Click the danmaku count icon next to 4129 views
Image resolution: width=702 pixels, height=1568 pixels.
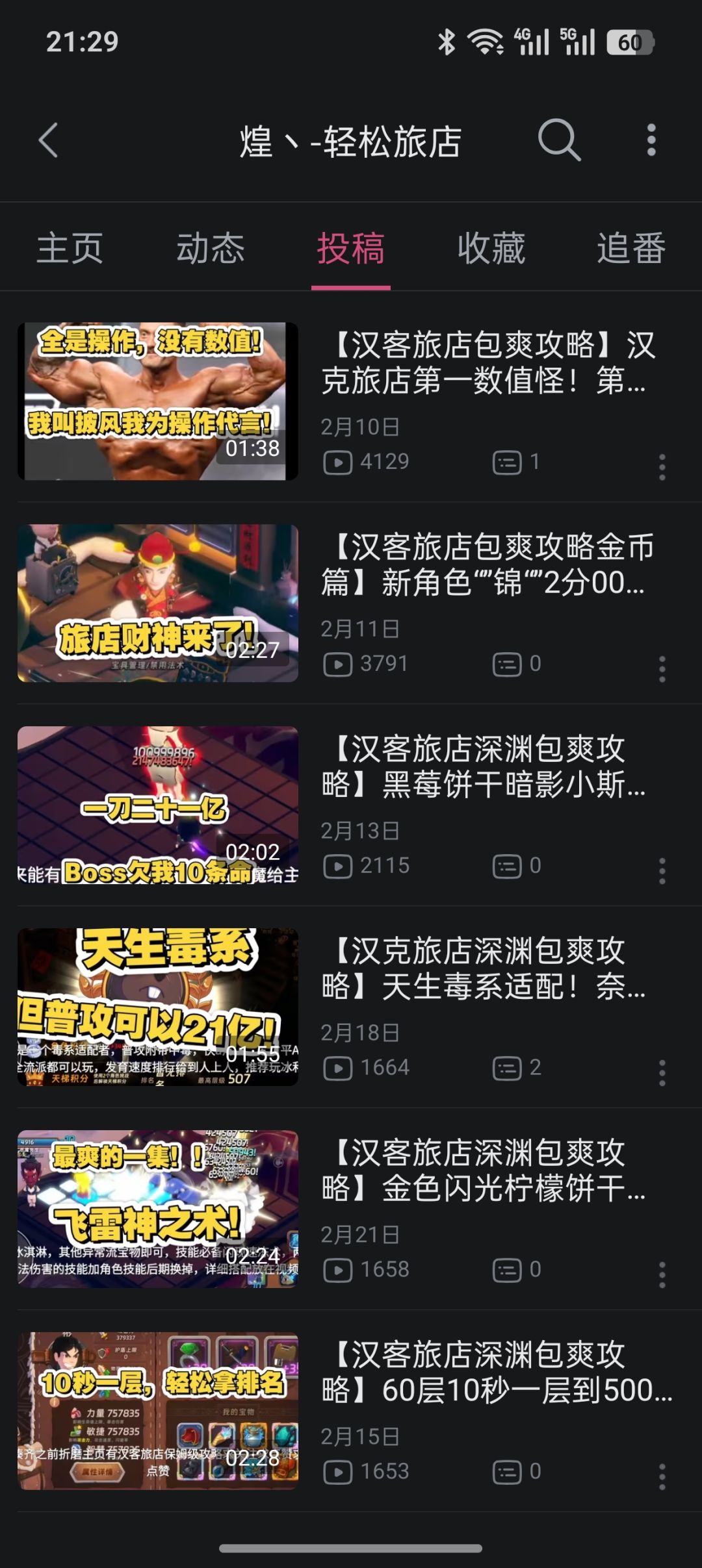click(506, 462)
